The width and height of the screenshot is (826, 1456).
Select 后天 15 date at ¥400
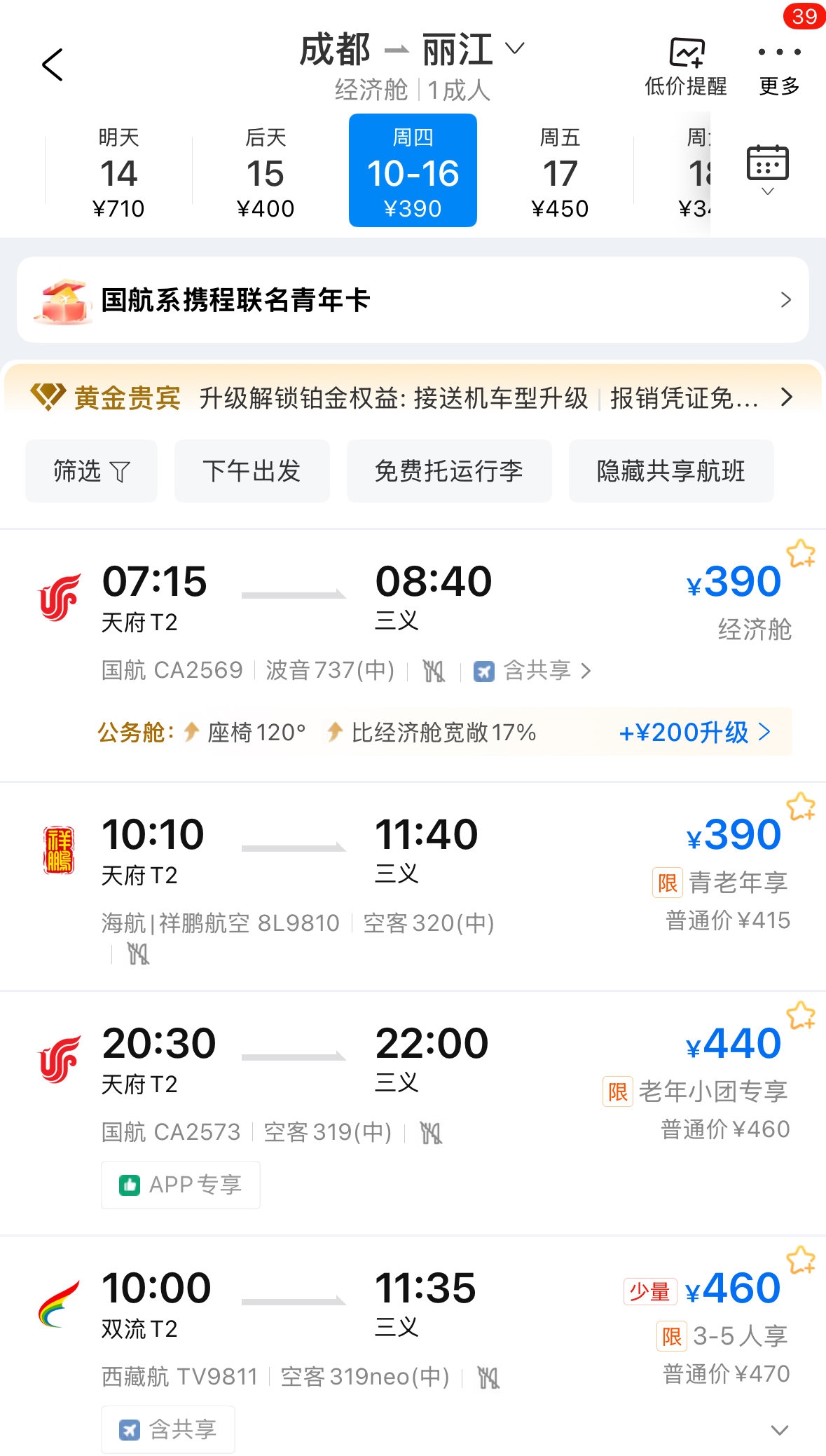click(x=266, y=172)
